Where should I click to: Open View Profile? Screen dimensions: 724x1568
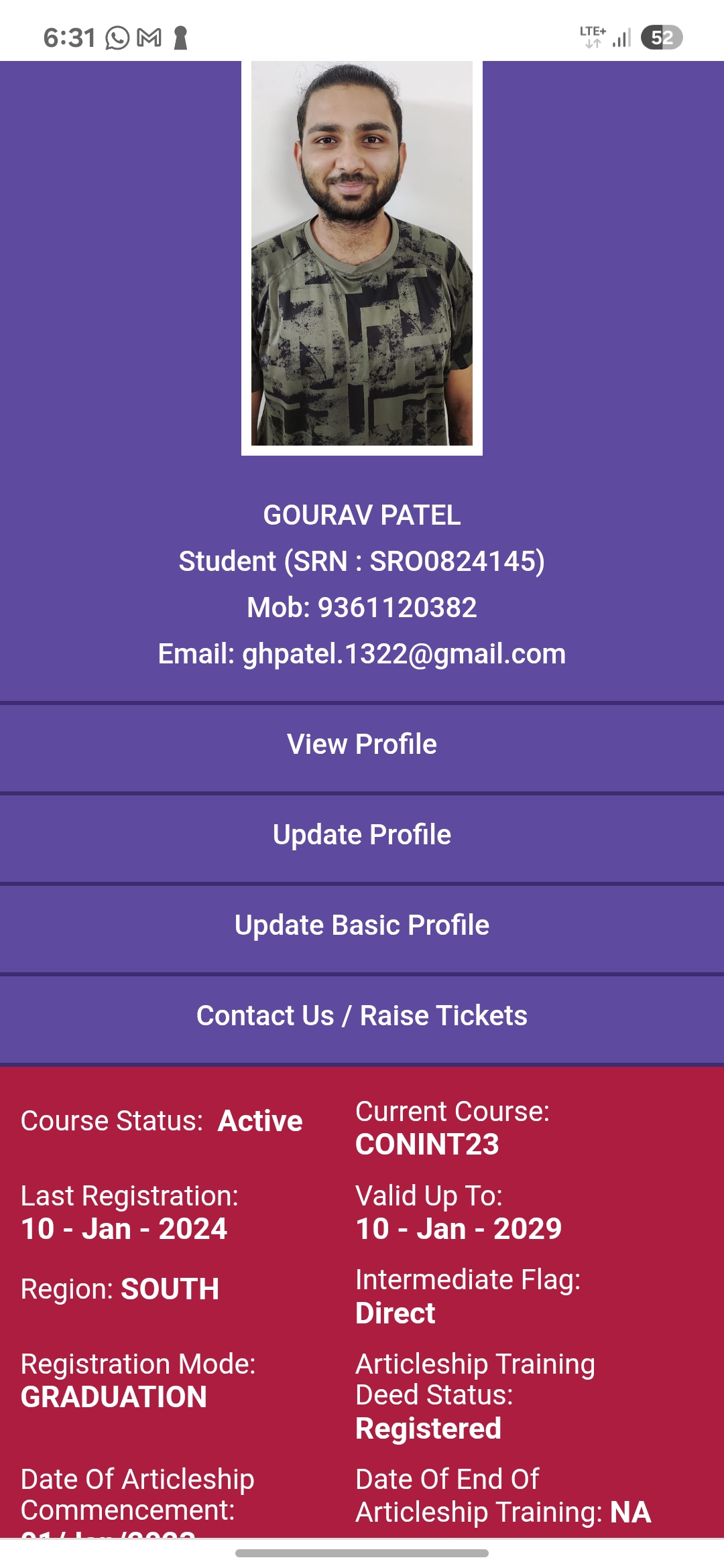[x=362, y=745]
